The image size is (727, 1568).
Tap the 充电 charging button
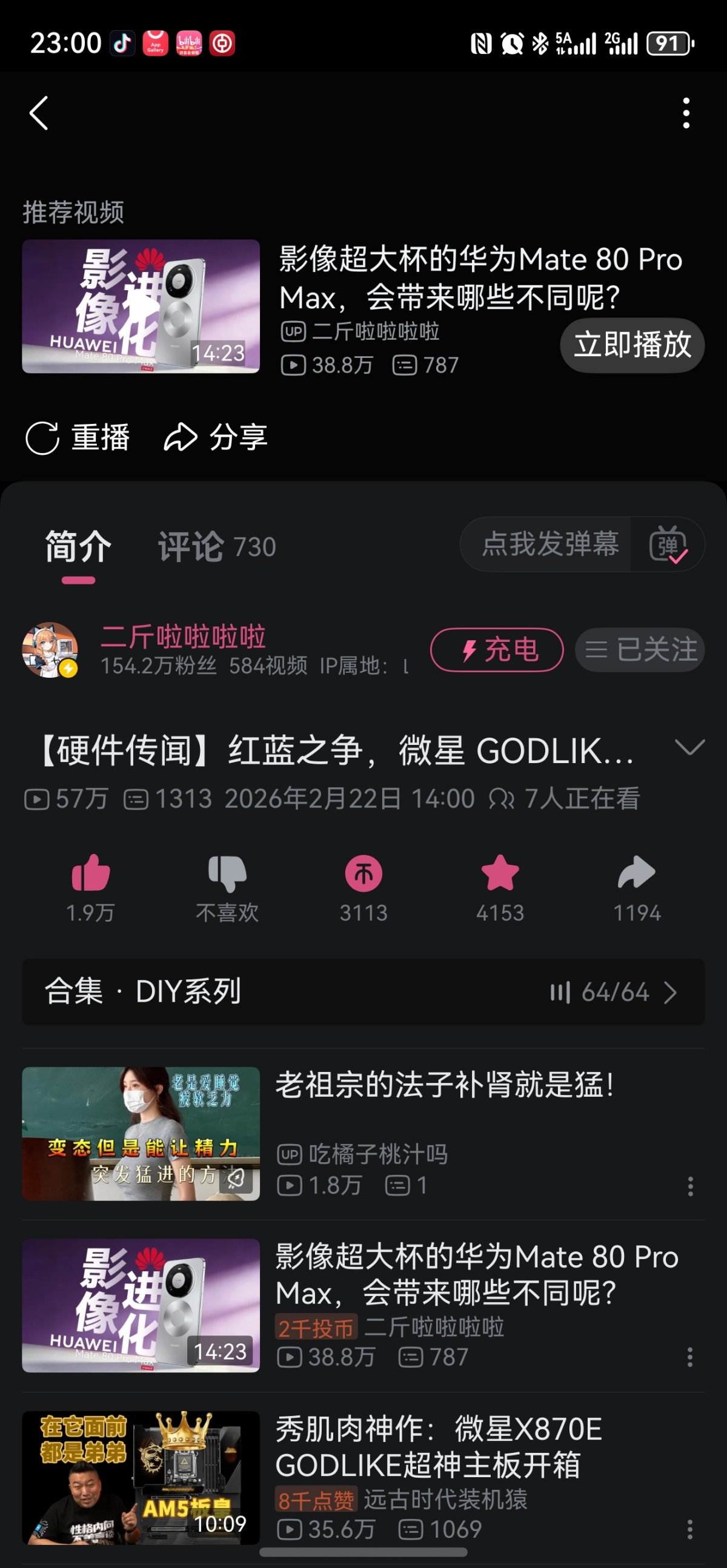click(496, 649)
